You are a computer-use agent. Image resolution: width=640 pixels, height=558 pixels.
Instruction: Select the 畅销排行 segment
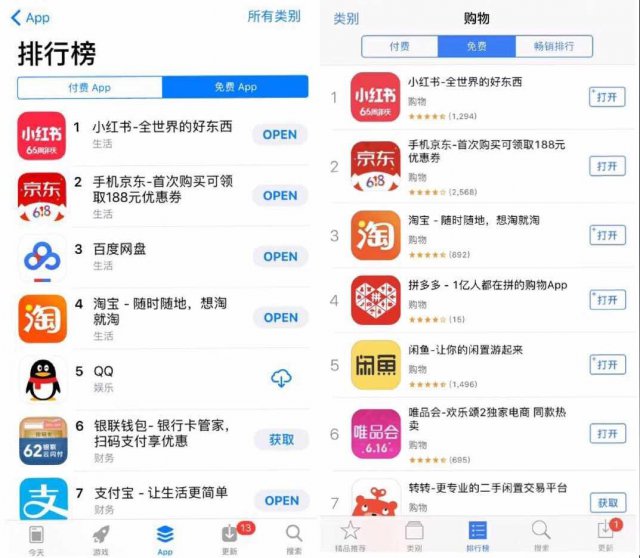pos(554,46)
